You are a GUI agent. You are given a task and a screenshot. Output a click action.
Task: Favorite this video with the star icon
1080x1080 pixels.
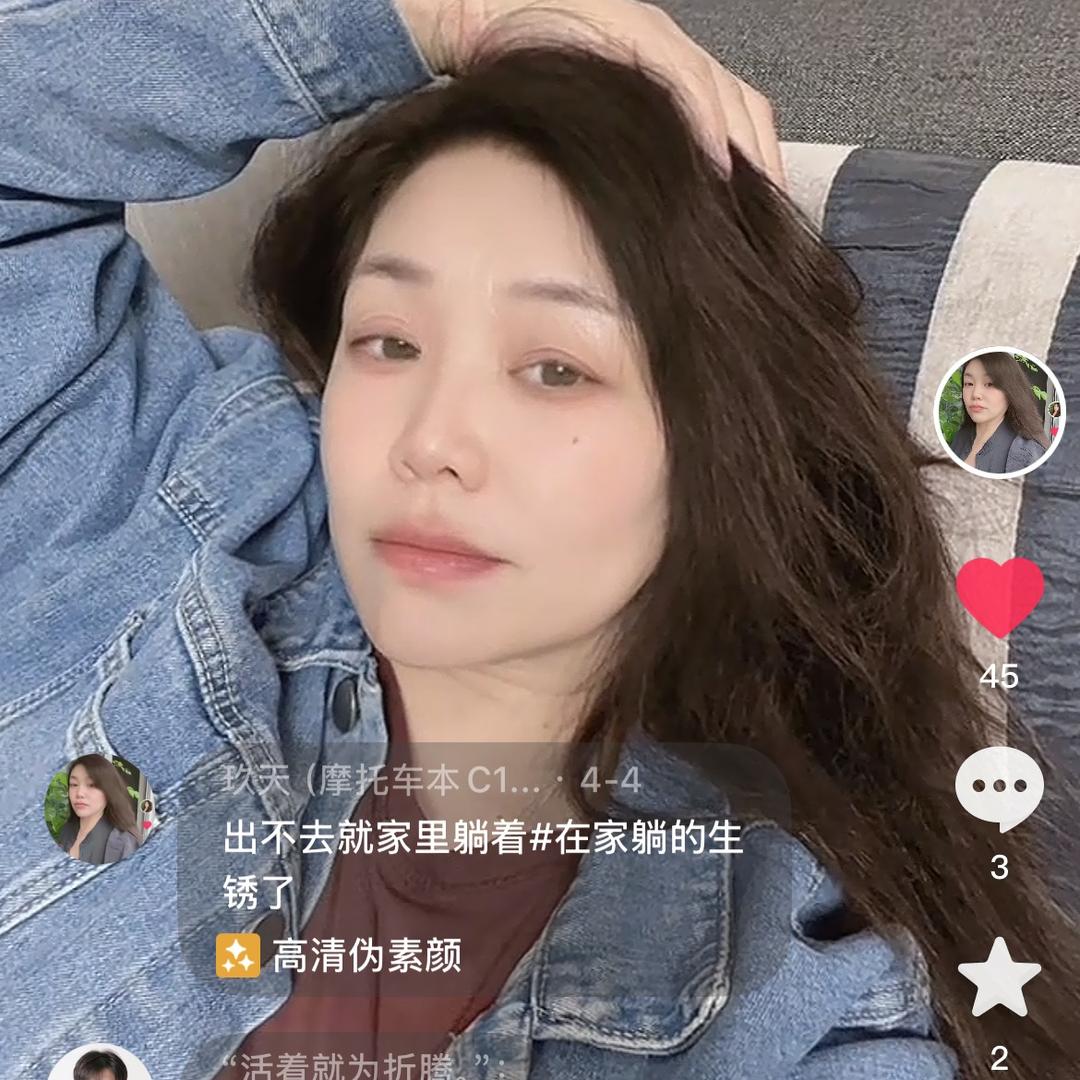pyautogui.click(x=999, y=977)
